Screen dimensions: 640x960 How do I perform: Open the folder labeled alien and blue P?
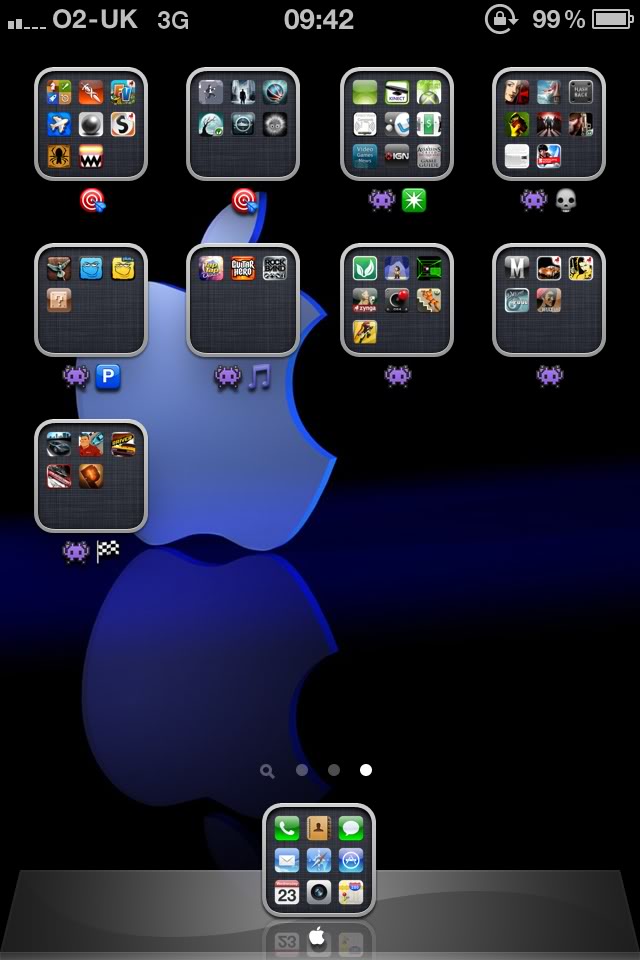point(91,300)
